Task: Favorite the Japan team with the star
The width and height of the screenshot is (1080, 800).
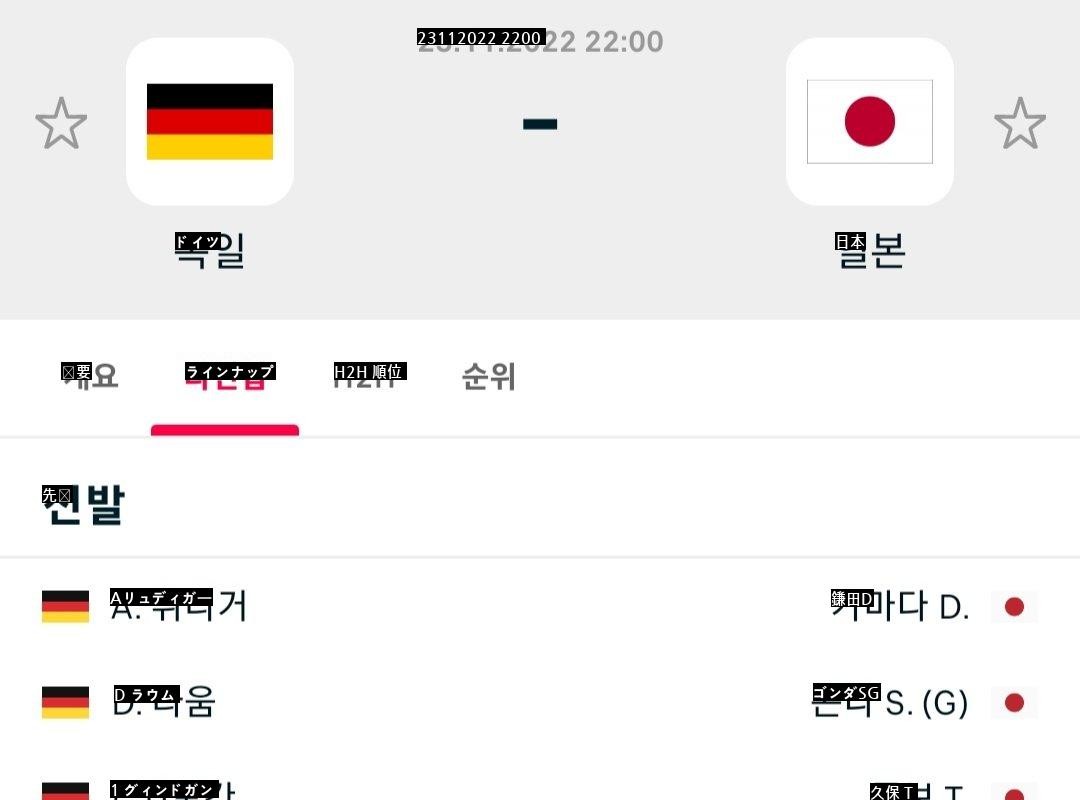Action: 1019,123
